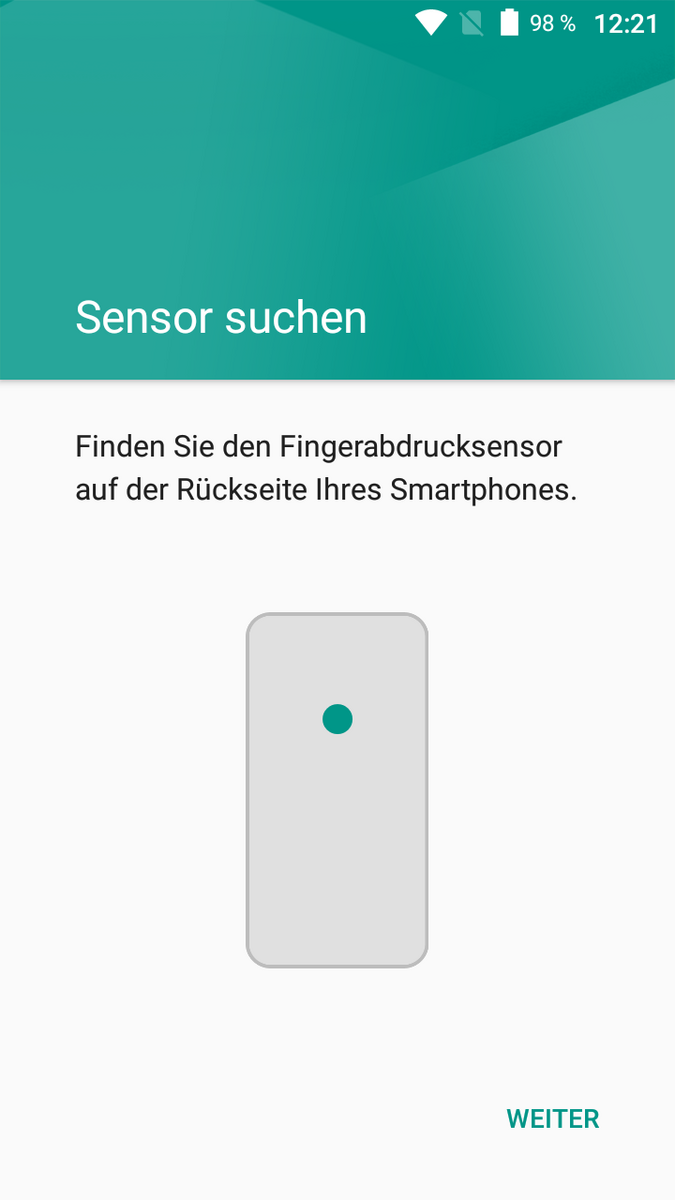This screenshot has width=675, height=1200.
Task: Tap WEITER to continue fingerprint setup
Action: click(552, 1119)
